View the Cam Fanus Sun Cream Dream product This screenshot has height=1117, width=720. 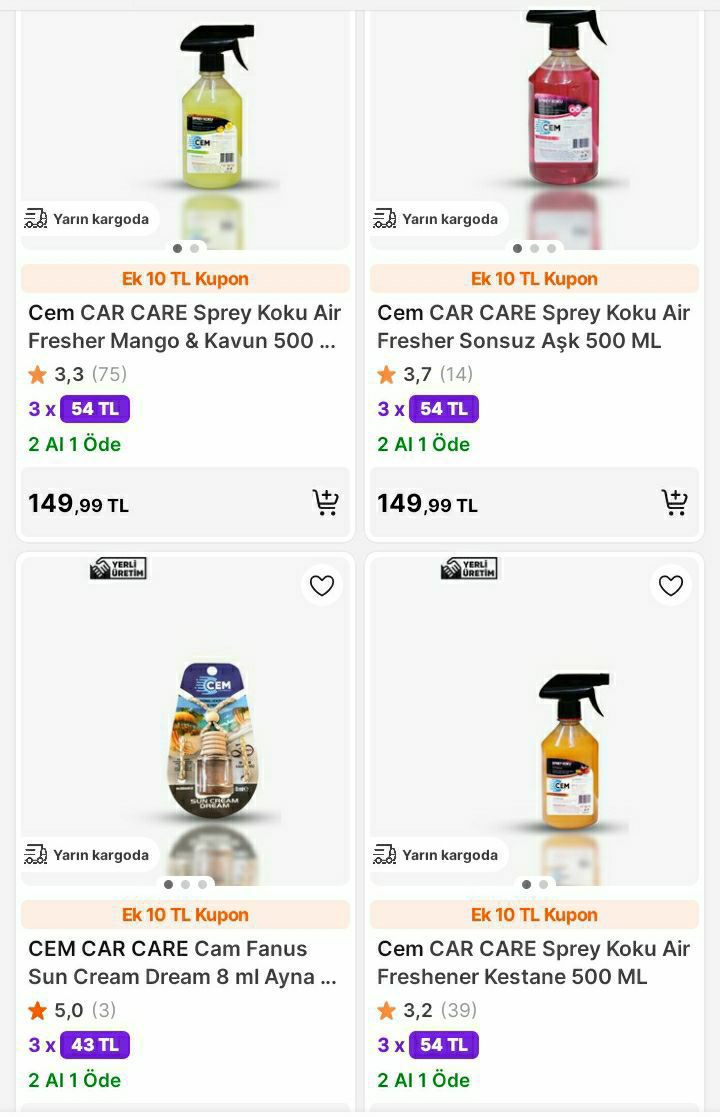point(185,962)
